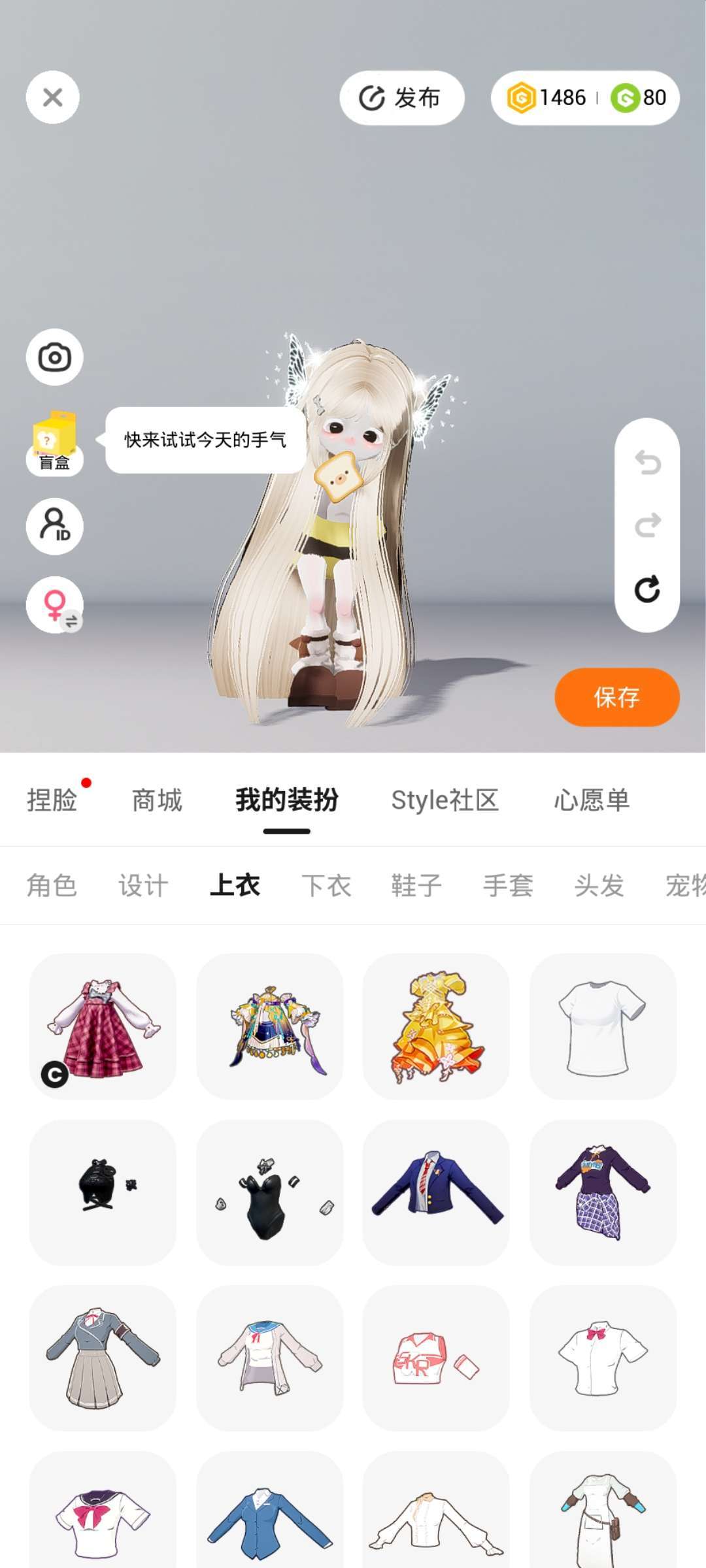706x1568 pixels.
Task: Tap the 发布 publish button
Action: [x=401, y=98]
